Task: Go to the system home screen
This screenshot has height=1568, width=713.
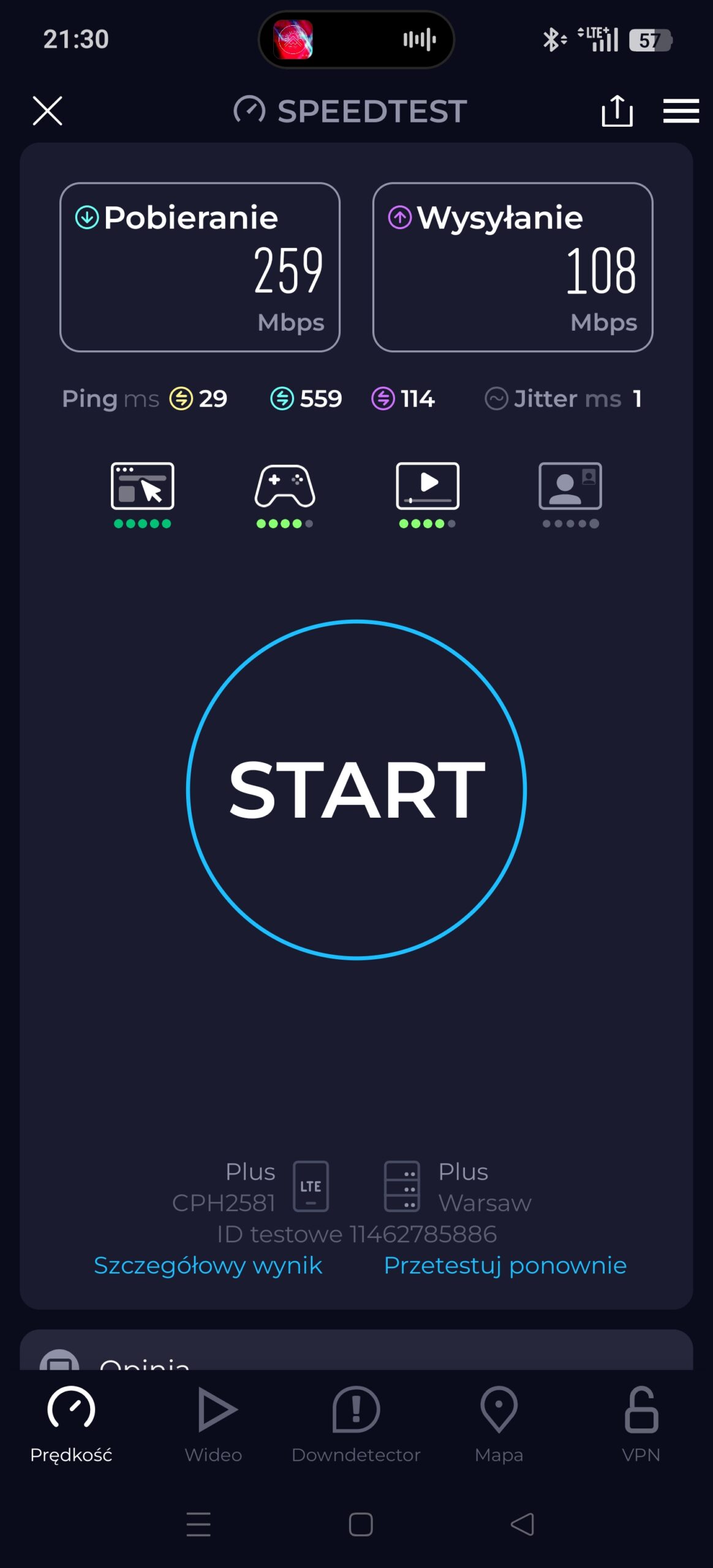Action: (361, 1525)
